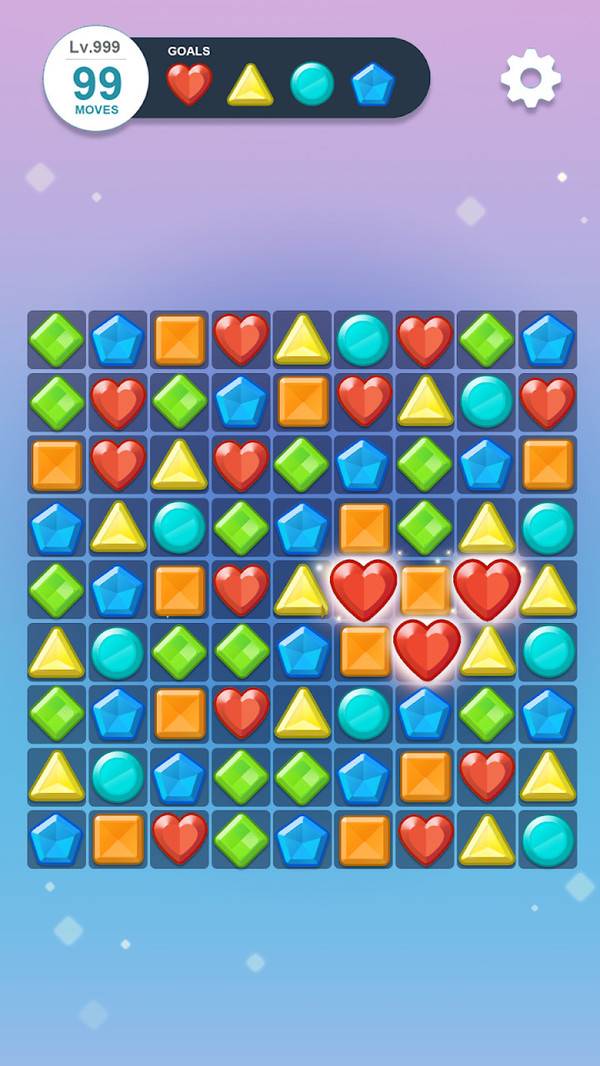The height and width of the screenshot is (1066, 600).
Task: Tap the sparkling orange square between highlighted hearts
Action: coord(425,589)
